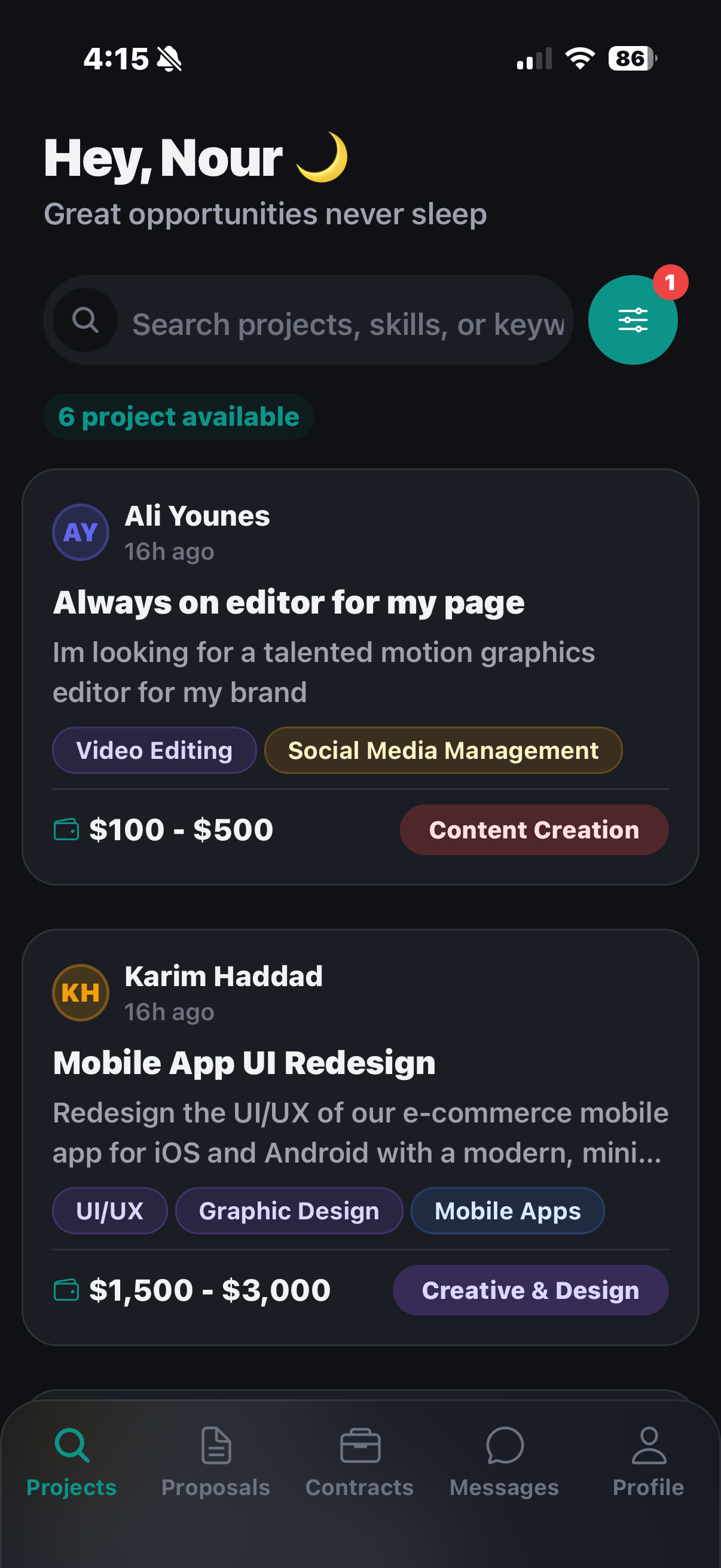Image resolution: width=721 pixels, height=1568 pixels.
Task: Switch to the Profile tab
Action: pyautogui.click(x=648, y=1461)
